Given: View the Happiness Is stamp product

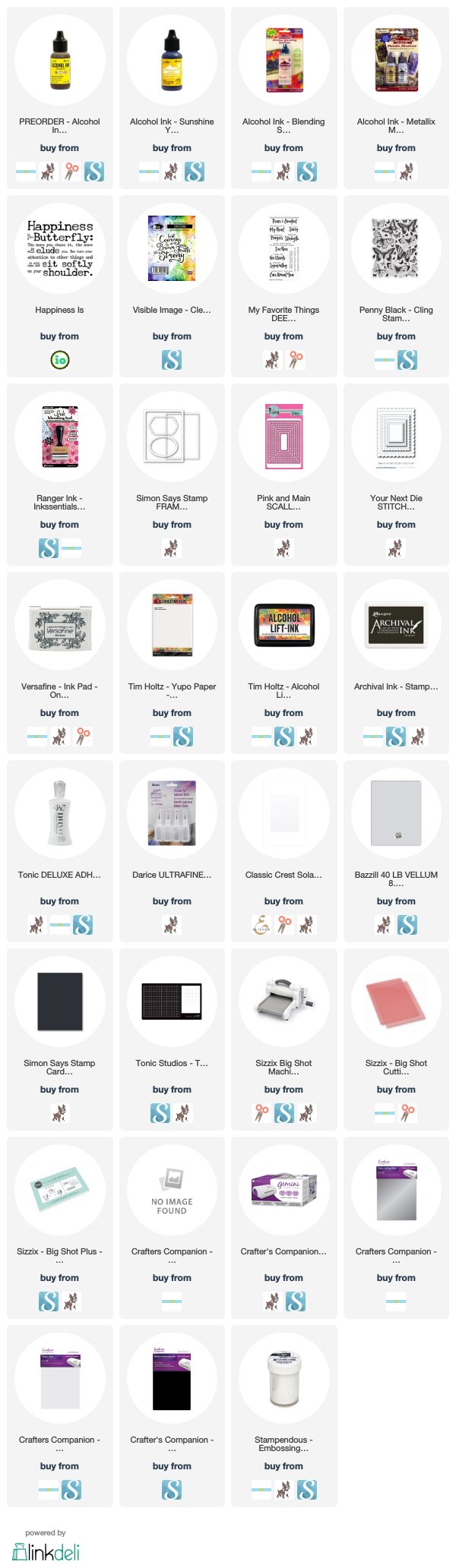Looking at the screenshot, I should pos(59,249).
